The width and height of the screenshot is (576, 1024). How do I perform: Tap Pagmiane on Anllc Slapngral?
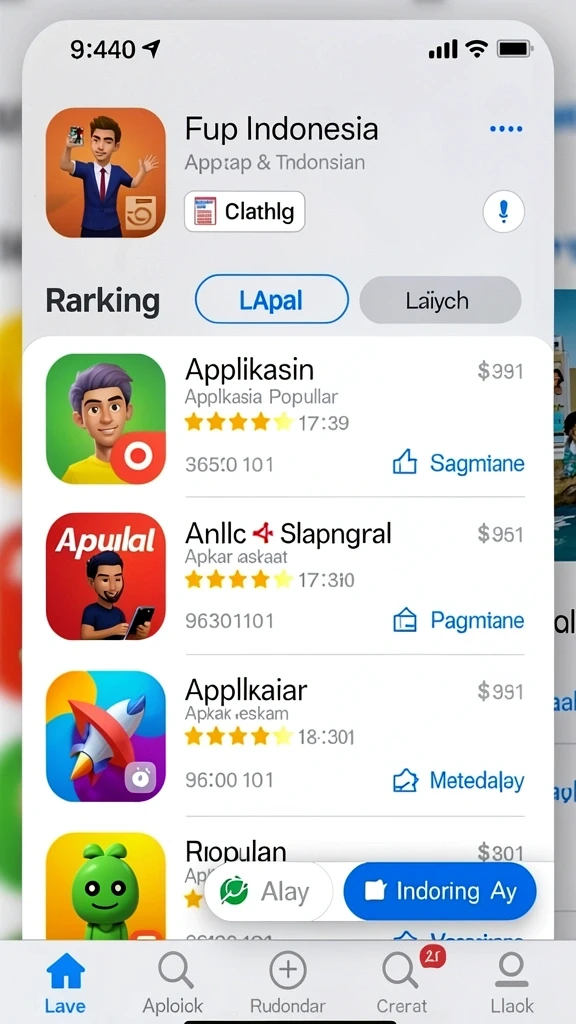click(458, 620)
